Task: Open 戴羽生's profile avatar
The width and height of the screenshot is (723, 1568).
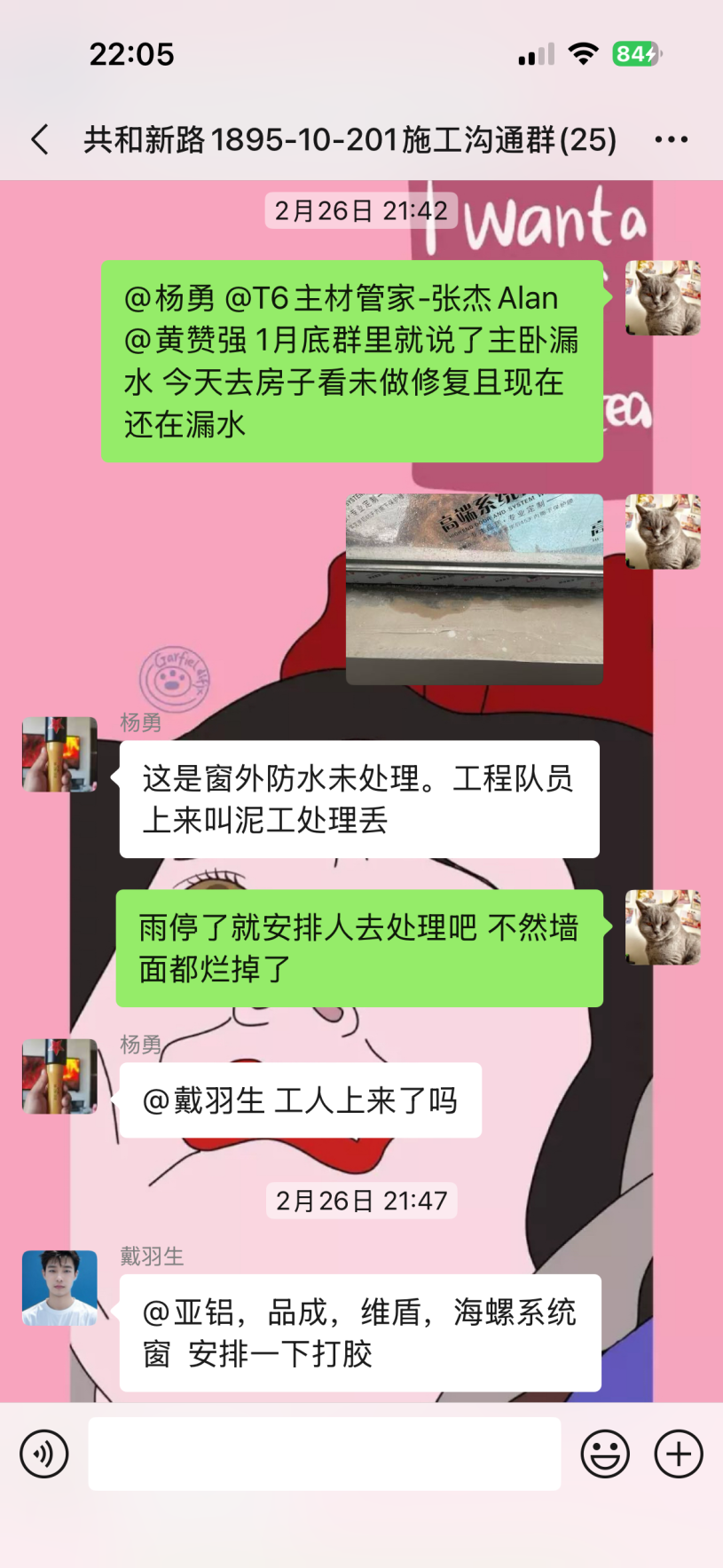Action: point(59,1288)
